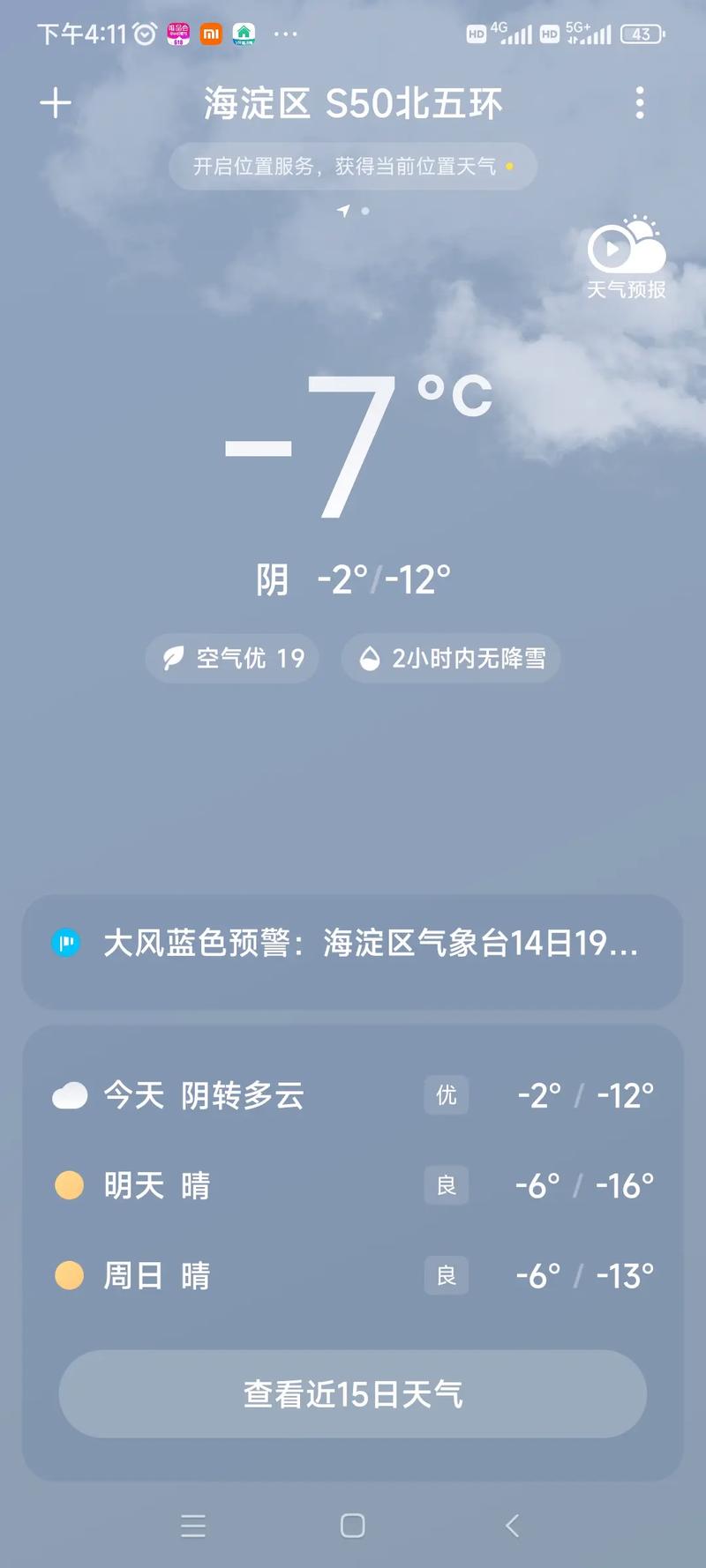
Task: Tap the yellow dot on the location banner
Action: click(x=508, y=164)
